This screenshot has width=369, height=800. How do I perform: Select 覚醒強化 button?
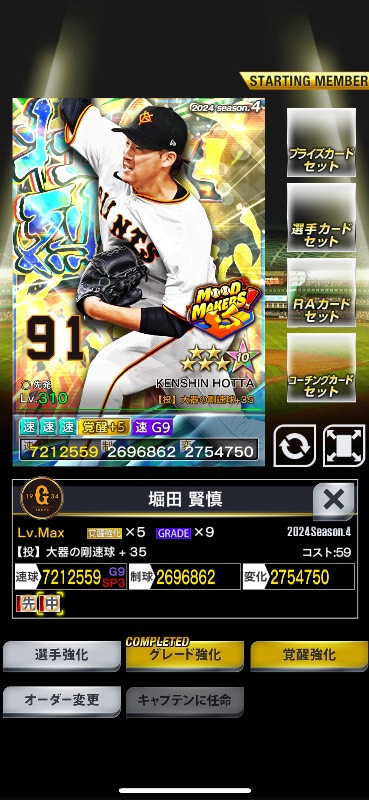pos(309,656)
